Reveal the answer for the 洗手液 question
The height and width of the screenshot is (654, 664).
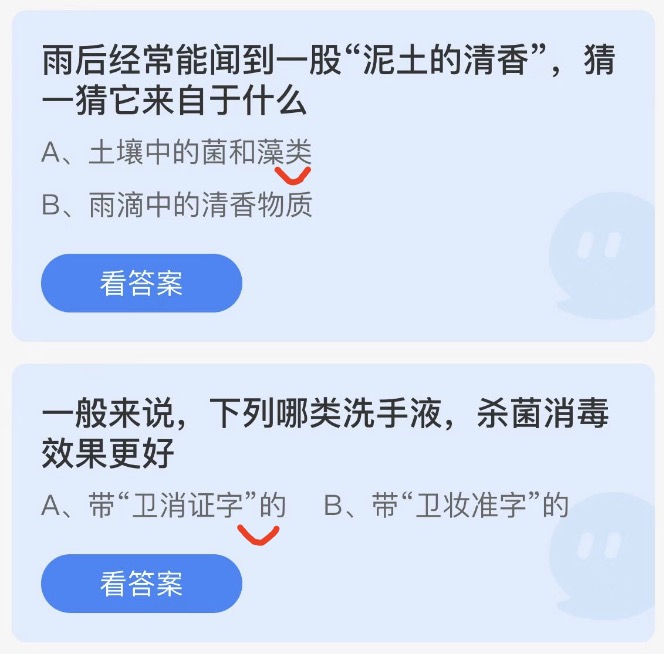[x=141, y=583]
